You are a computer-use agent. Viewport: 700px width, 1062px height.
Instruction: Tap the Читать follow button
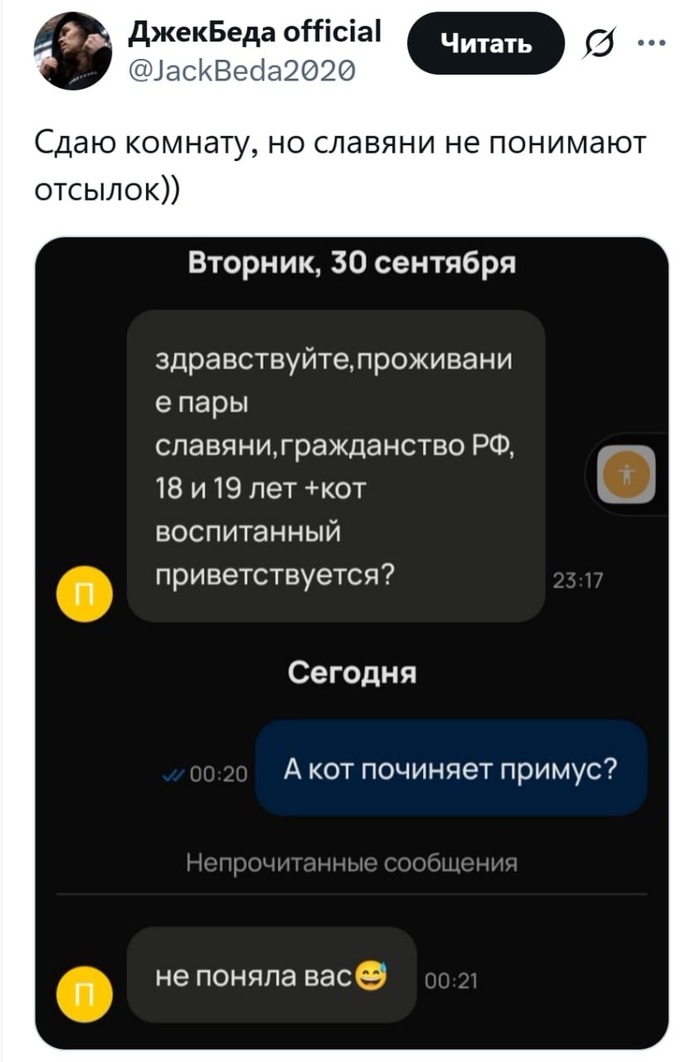(486, 44)
